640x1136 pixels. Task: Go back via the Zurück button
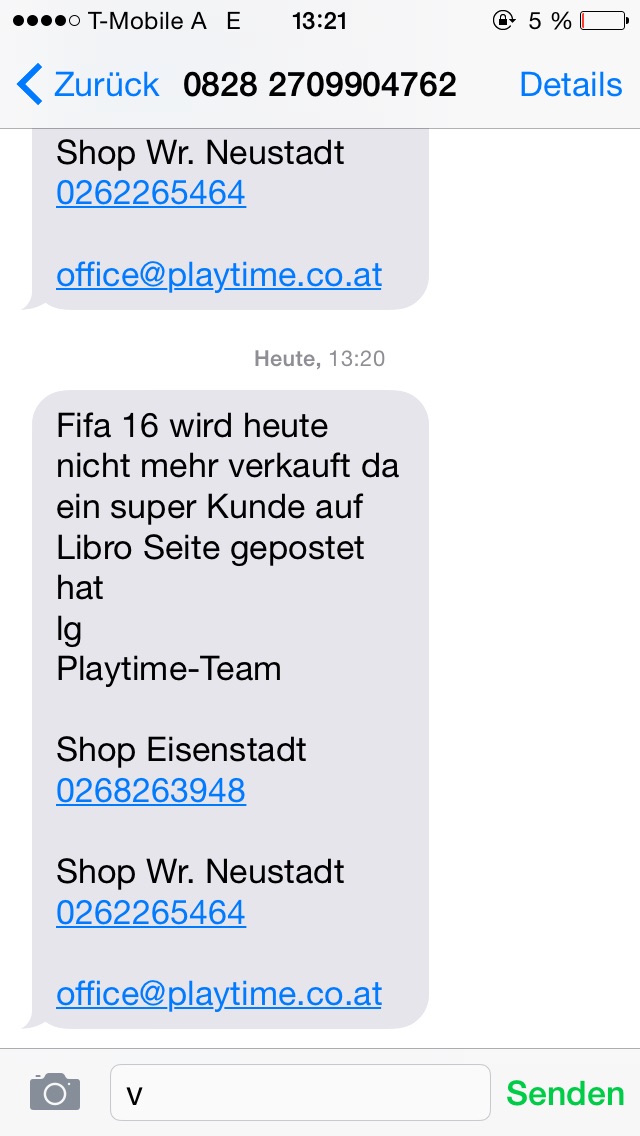[88, 85]
